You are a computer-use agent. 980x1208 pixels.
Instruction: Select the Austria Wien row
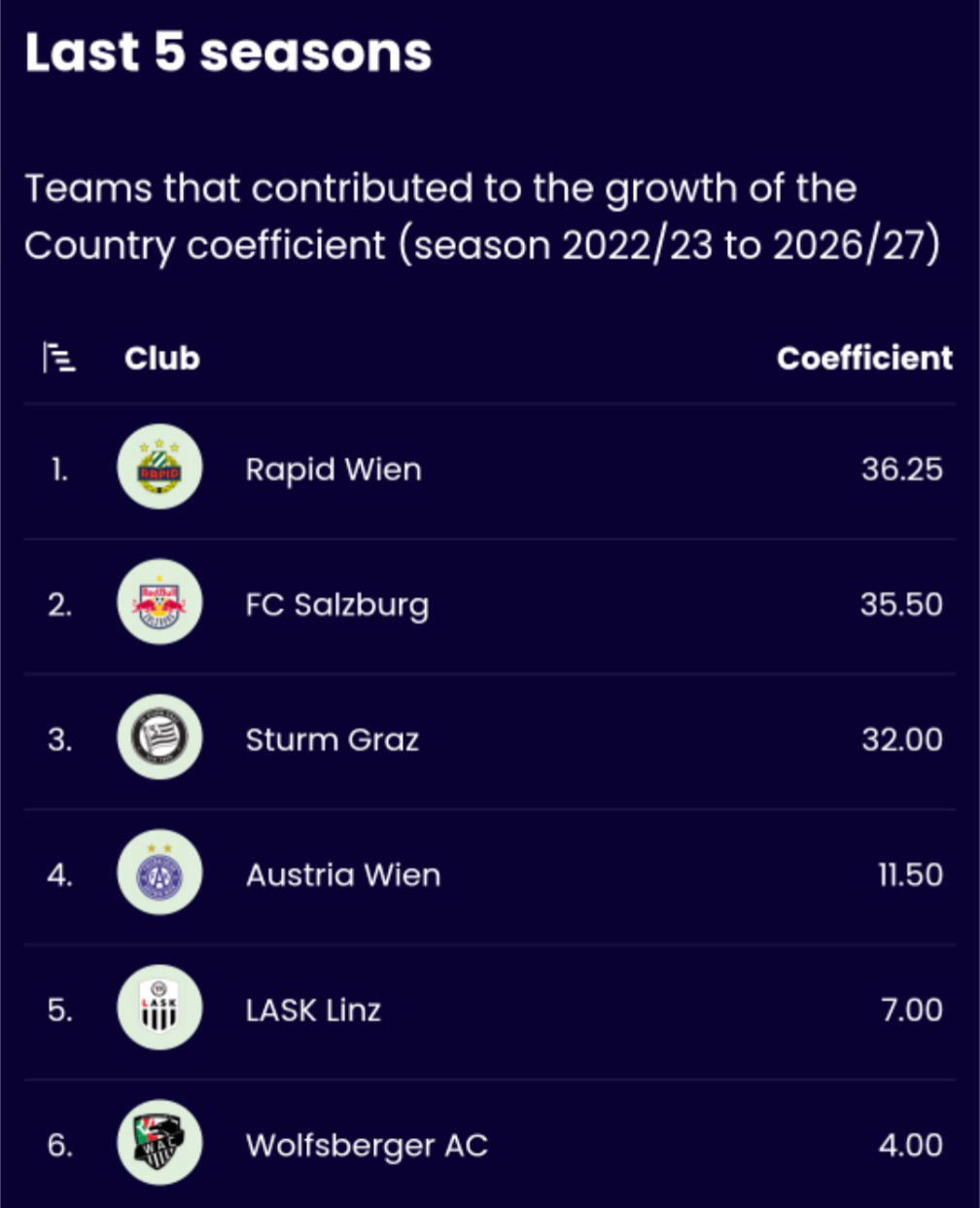(x=490, y=876)
